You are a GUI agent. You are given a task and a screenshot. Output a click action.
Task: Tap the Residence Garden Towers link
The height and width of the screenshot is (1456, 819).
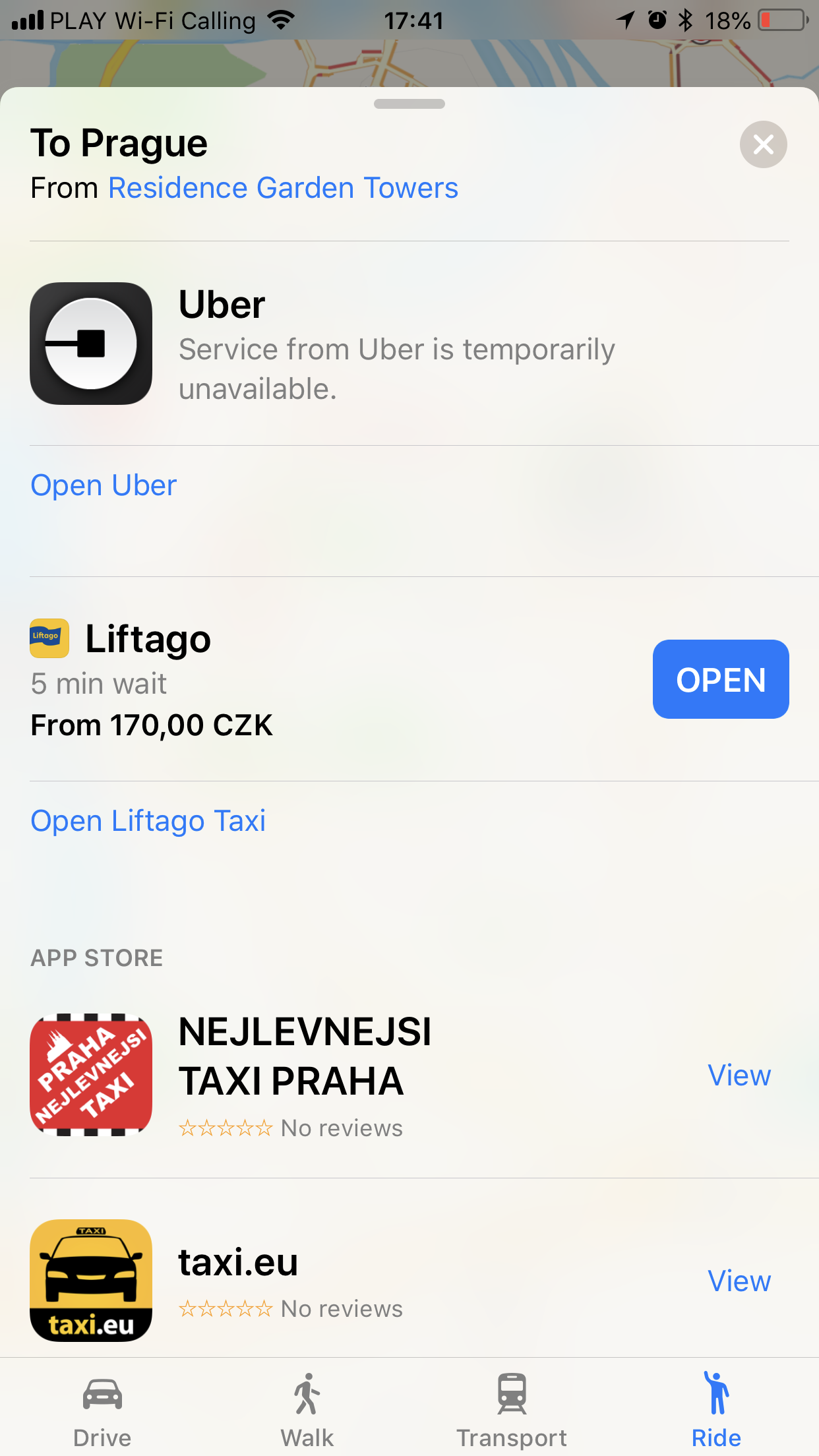point(283,188)
